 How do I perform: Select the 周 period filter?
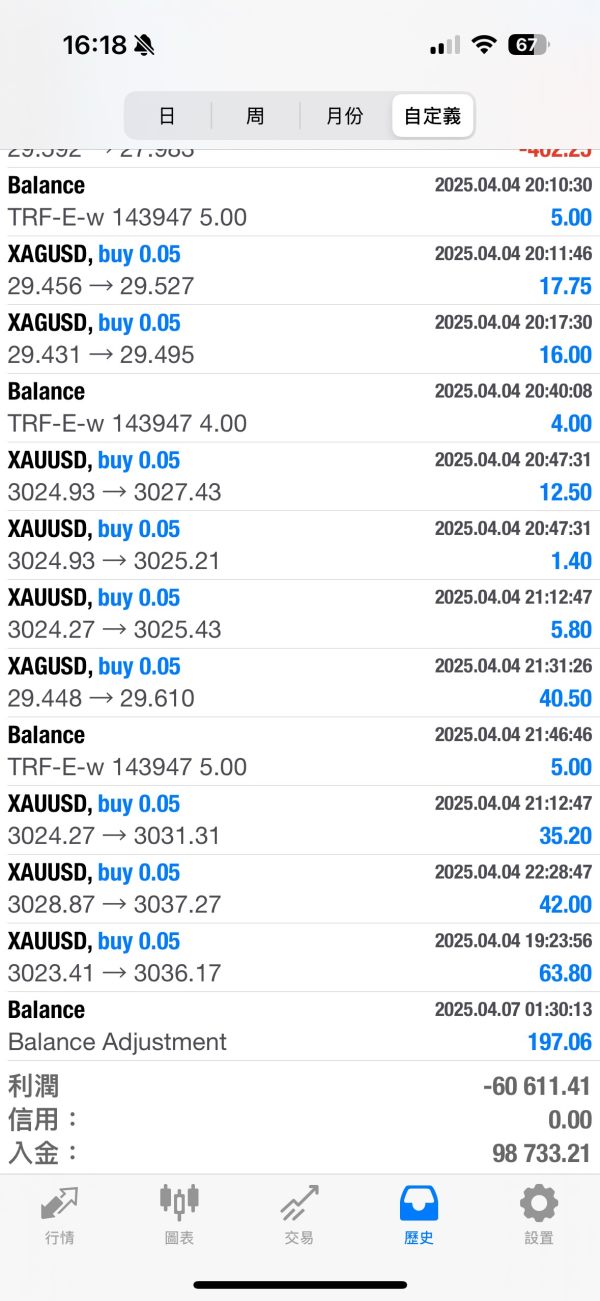[x=255, y=116]
